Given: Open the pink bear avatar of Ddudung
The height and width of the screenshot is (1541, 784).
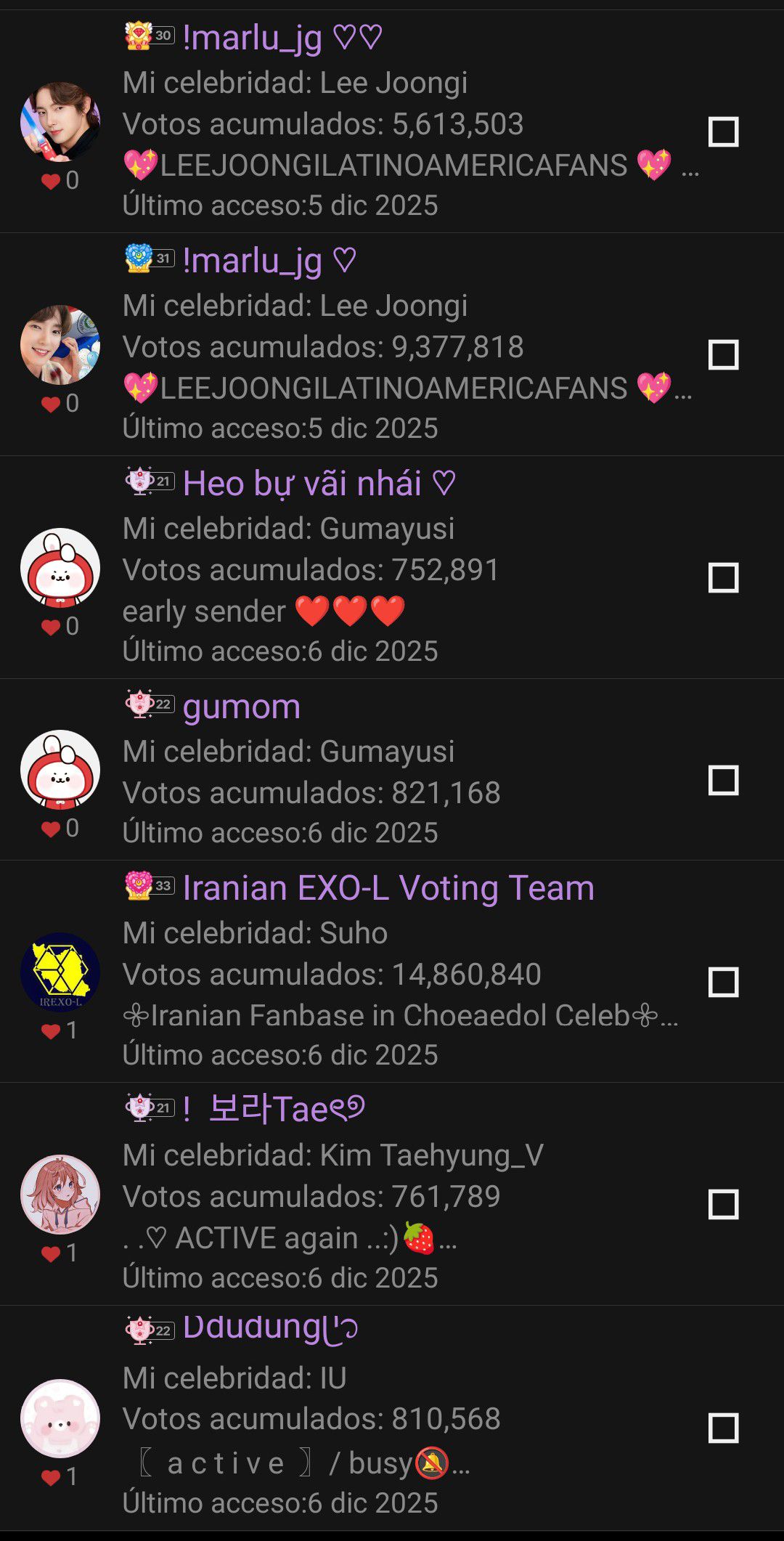Looking at the screenshot, I should point(60,1418).
